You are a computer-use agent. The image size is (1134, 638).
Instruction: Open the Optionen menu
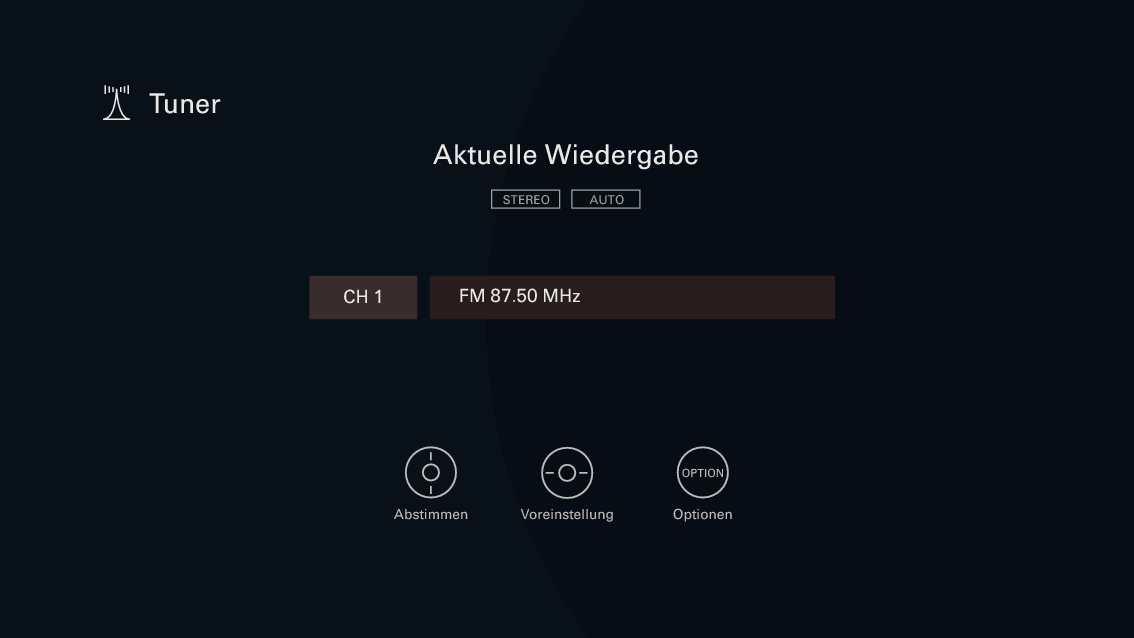pyautogui.click(x=702, y=473)
